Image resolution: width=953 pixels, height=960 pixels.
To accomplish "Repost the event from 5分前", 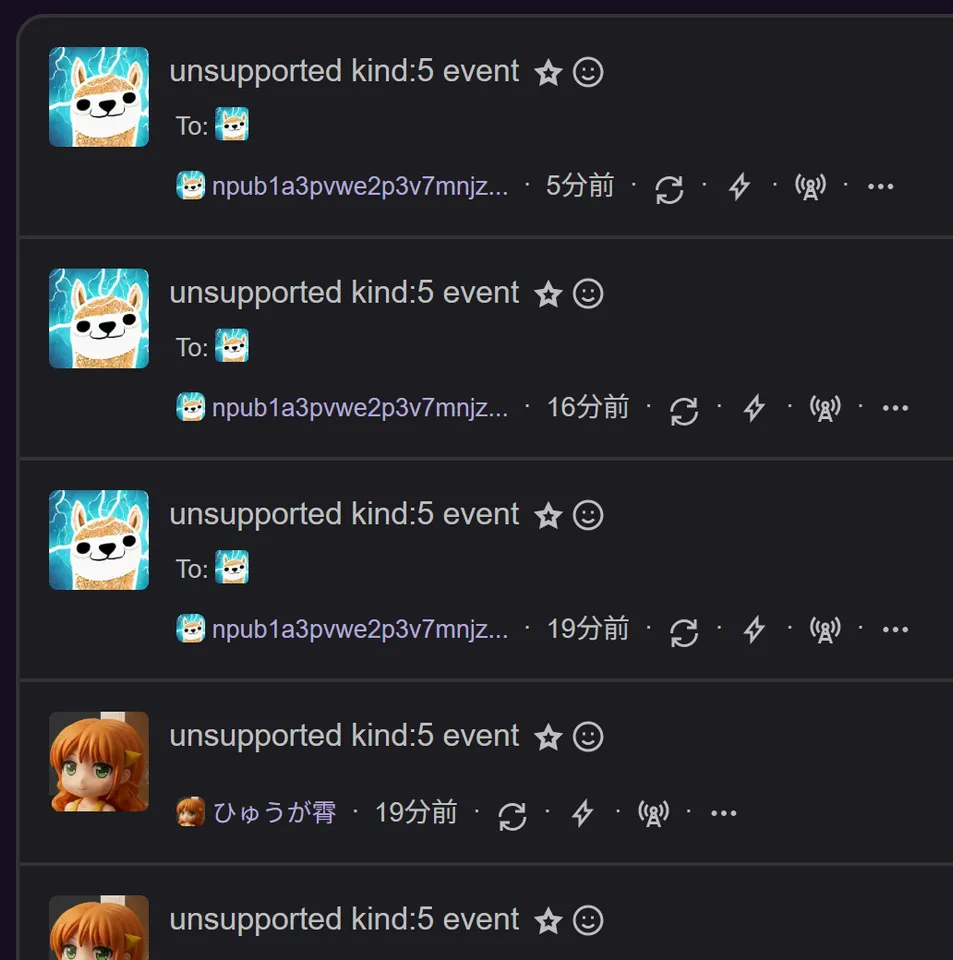I will [669, 188].
